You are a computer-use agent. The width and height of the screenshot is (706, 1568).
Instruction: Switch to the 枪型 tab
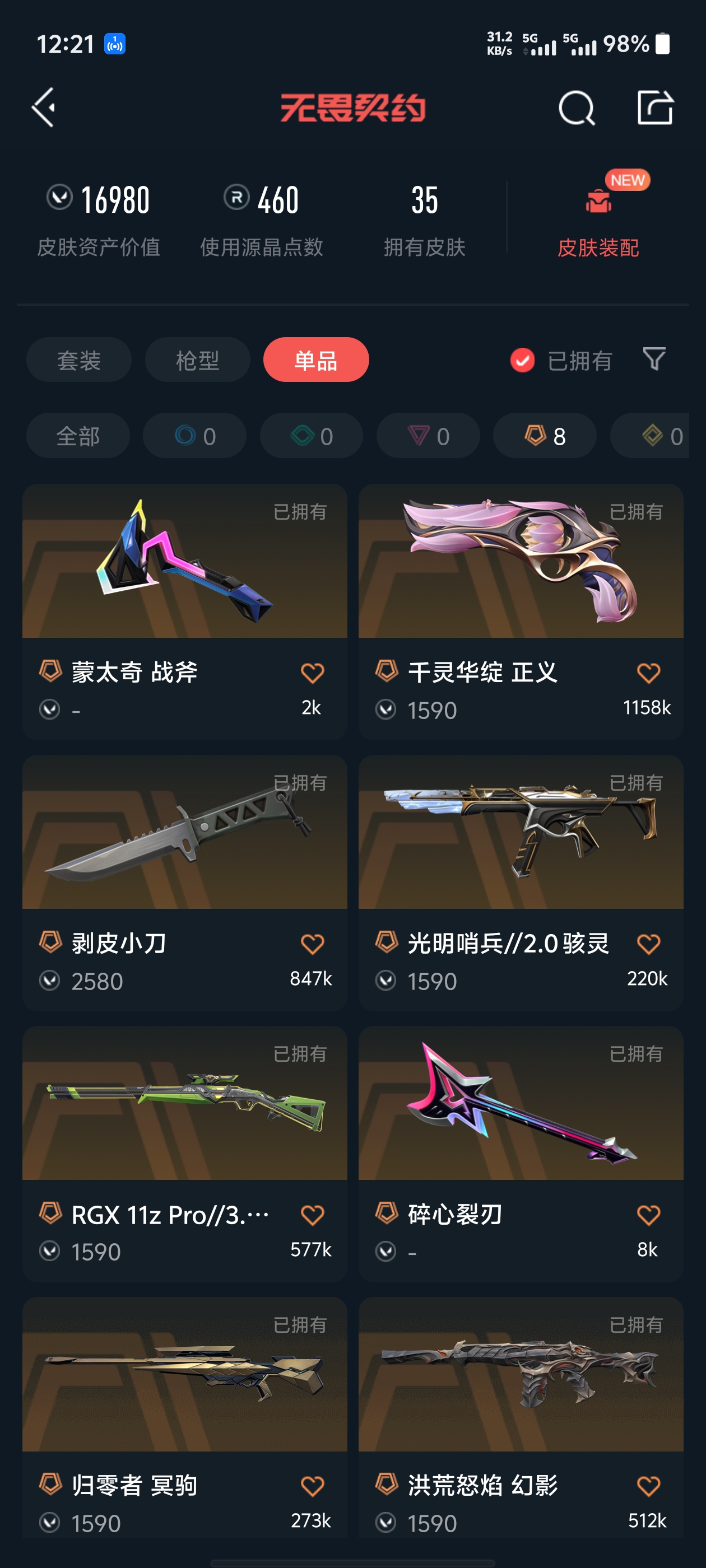click(197, 360)
